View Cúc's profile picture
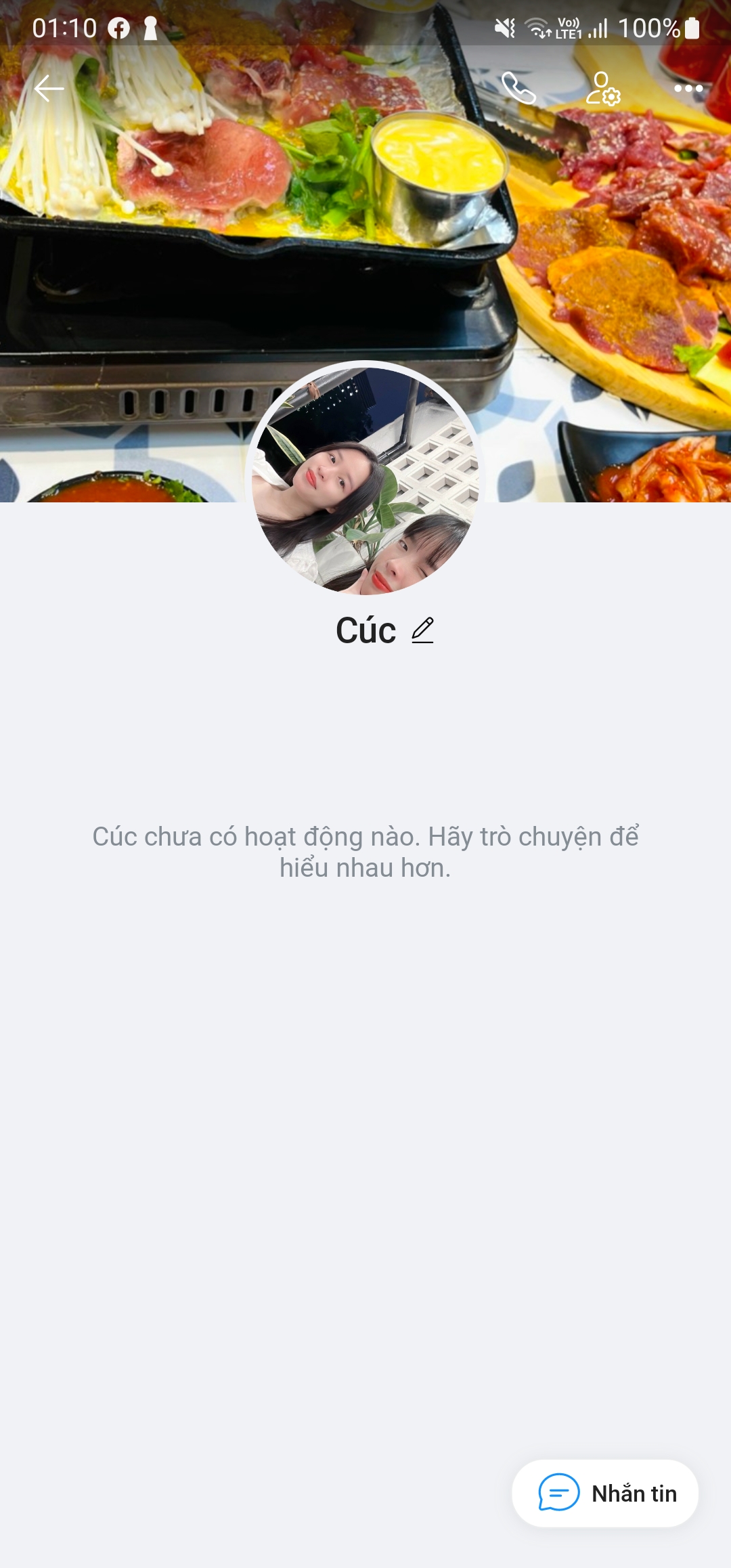Image resolution: width=731 pixels, height=1568 pixels. tap(365, 479)
